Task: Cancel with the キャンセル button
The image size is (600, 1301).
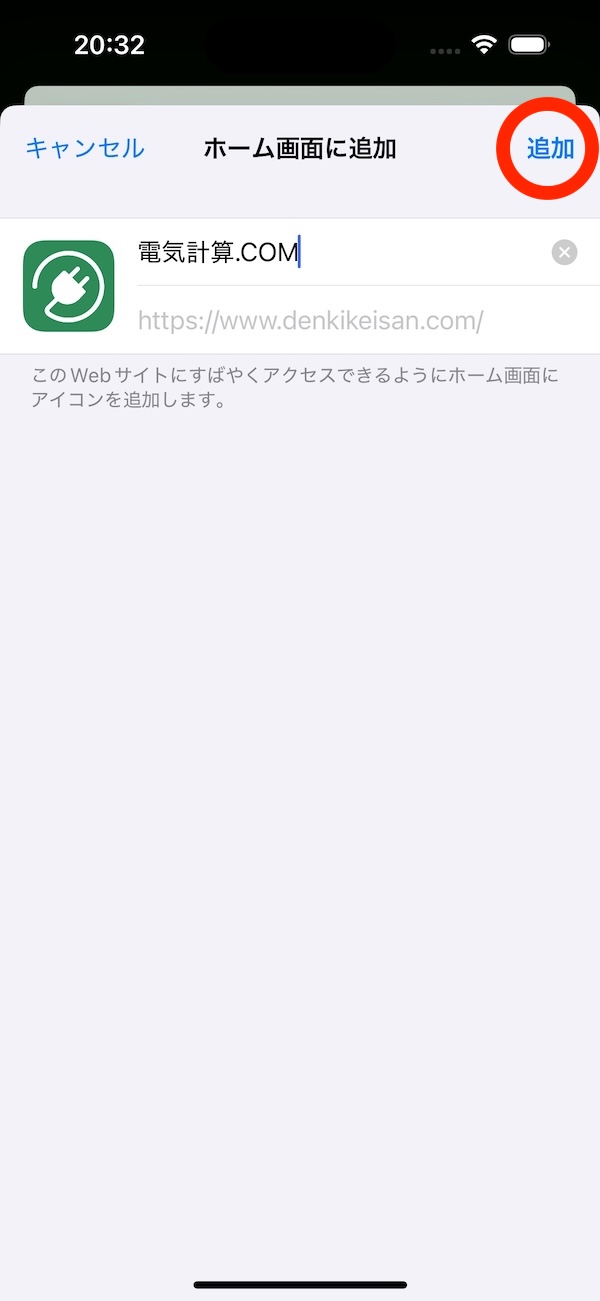Action: click(x=85, y=149)
